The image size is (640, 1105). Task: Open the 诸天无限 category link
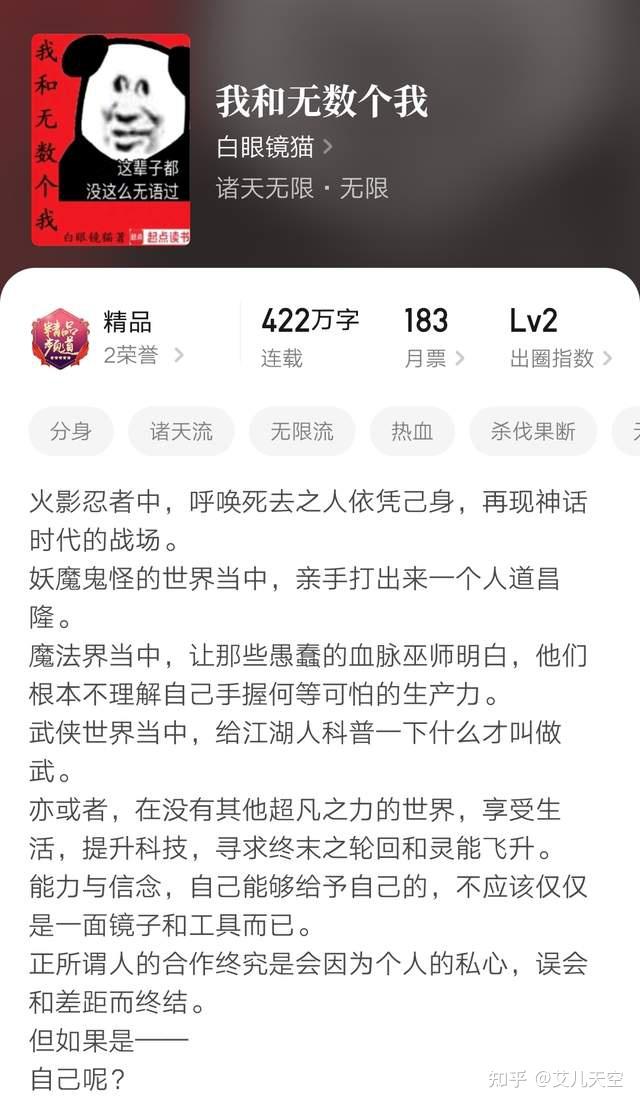(x=264, y=188)
